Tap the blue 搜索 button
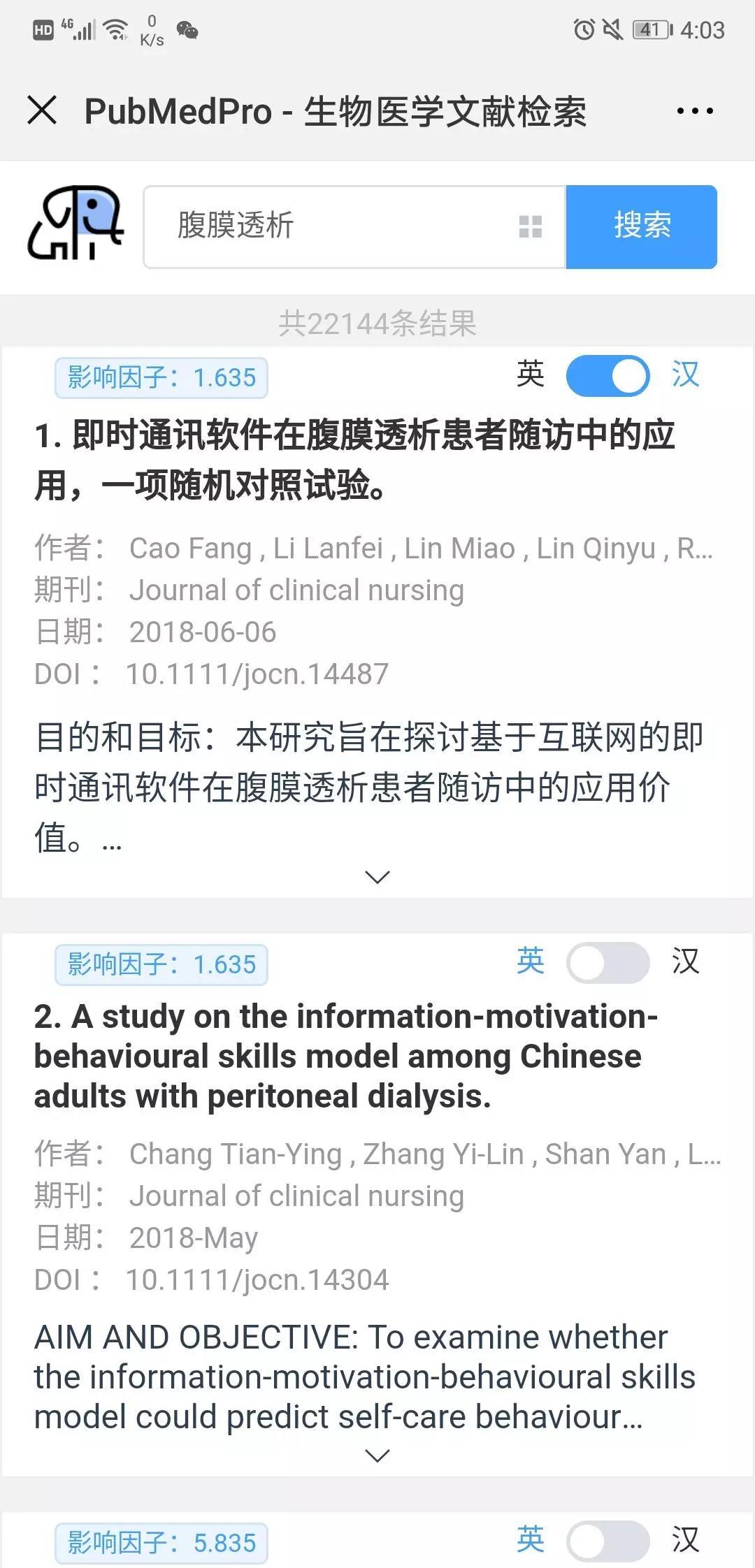Image resolution: width=755 pixels, height=1568 pixels. [641, 226]
